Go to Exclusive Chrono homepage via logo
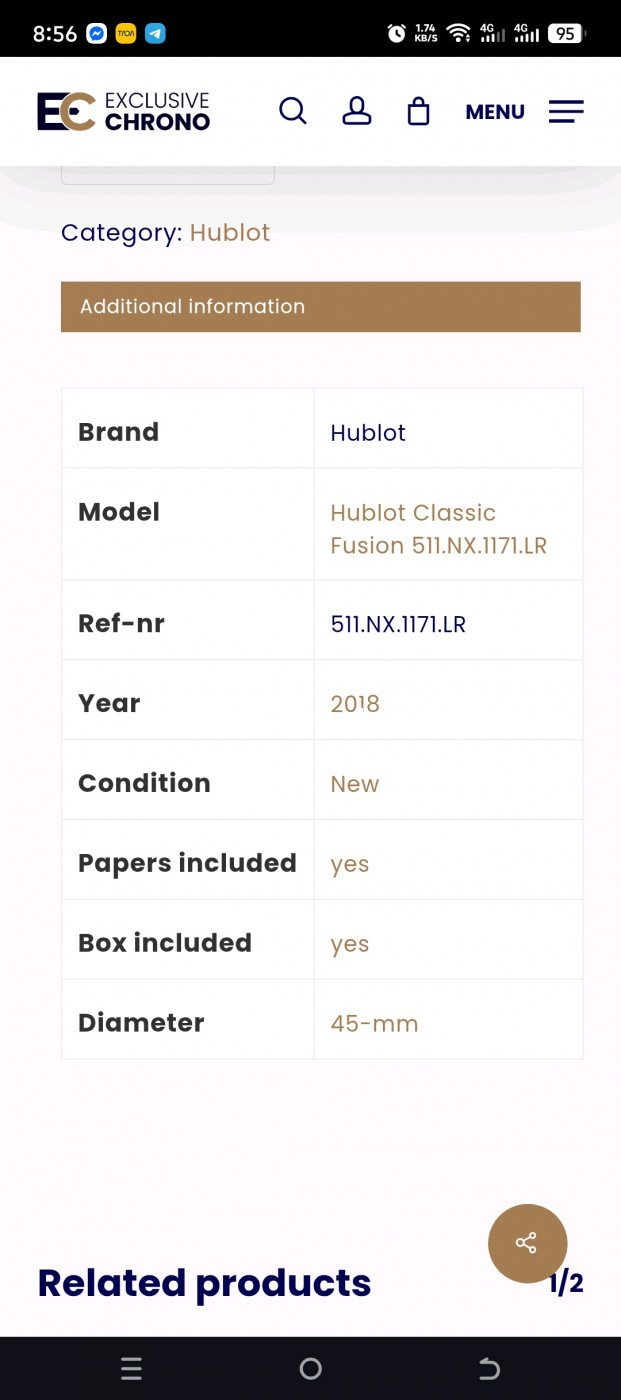 123,111
